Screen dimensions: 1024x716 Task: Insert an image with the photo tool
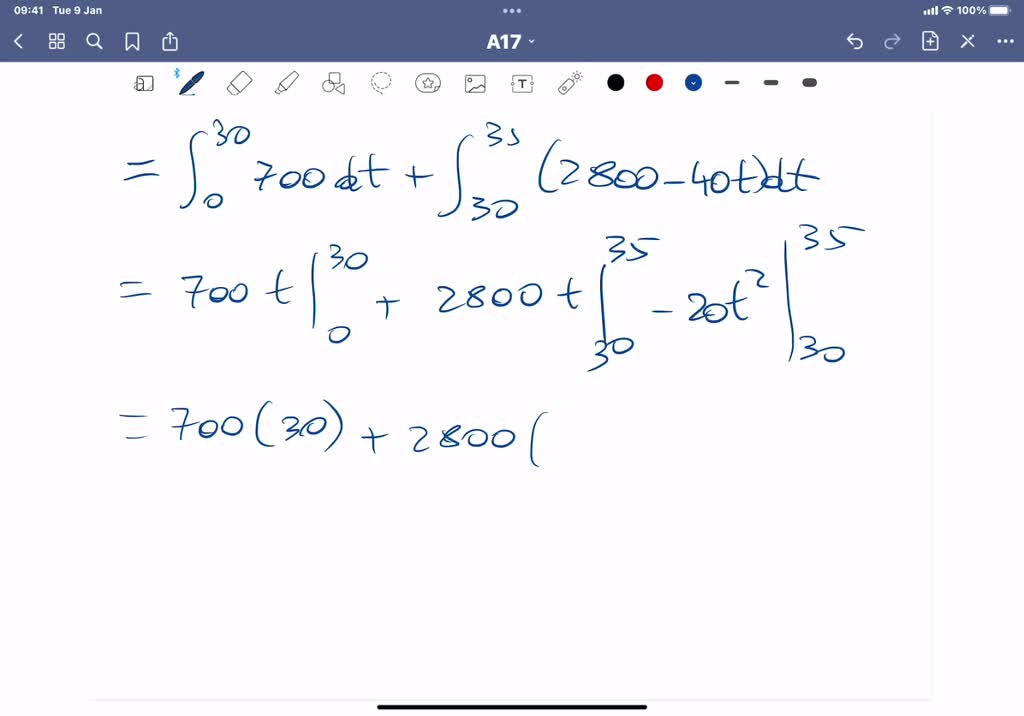pyautogui.click(x=475, y=83)
